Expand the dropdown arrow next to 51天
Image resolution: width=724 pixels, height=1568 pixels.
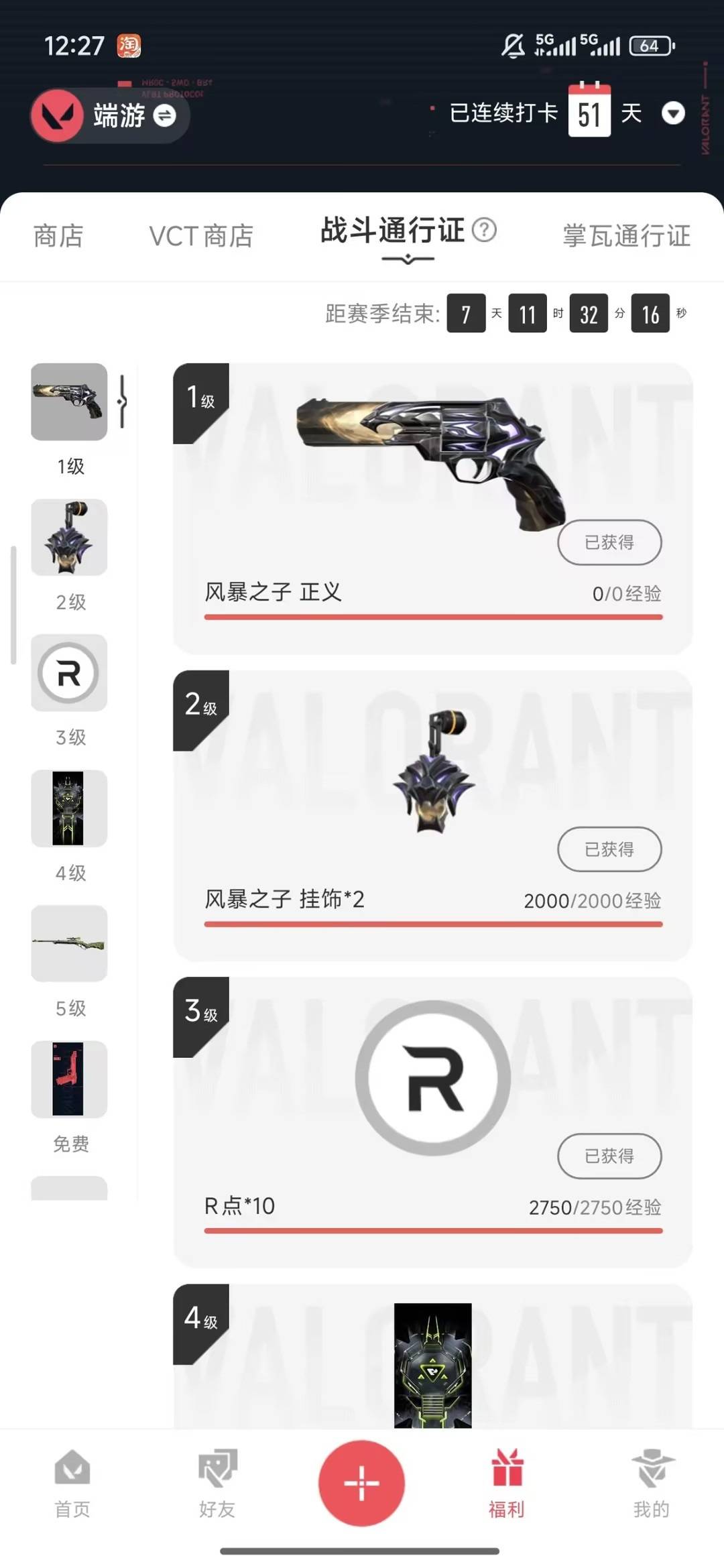point(674,114)
